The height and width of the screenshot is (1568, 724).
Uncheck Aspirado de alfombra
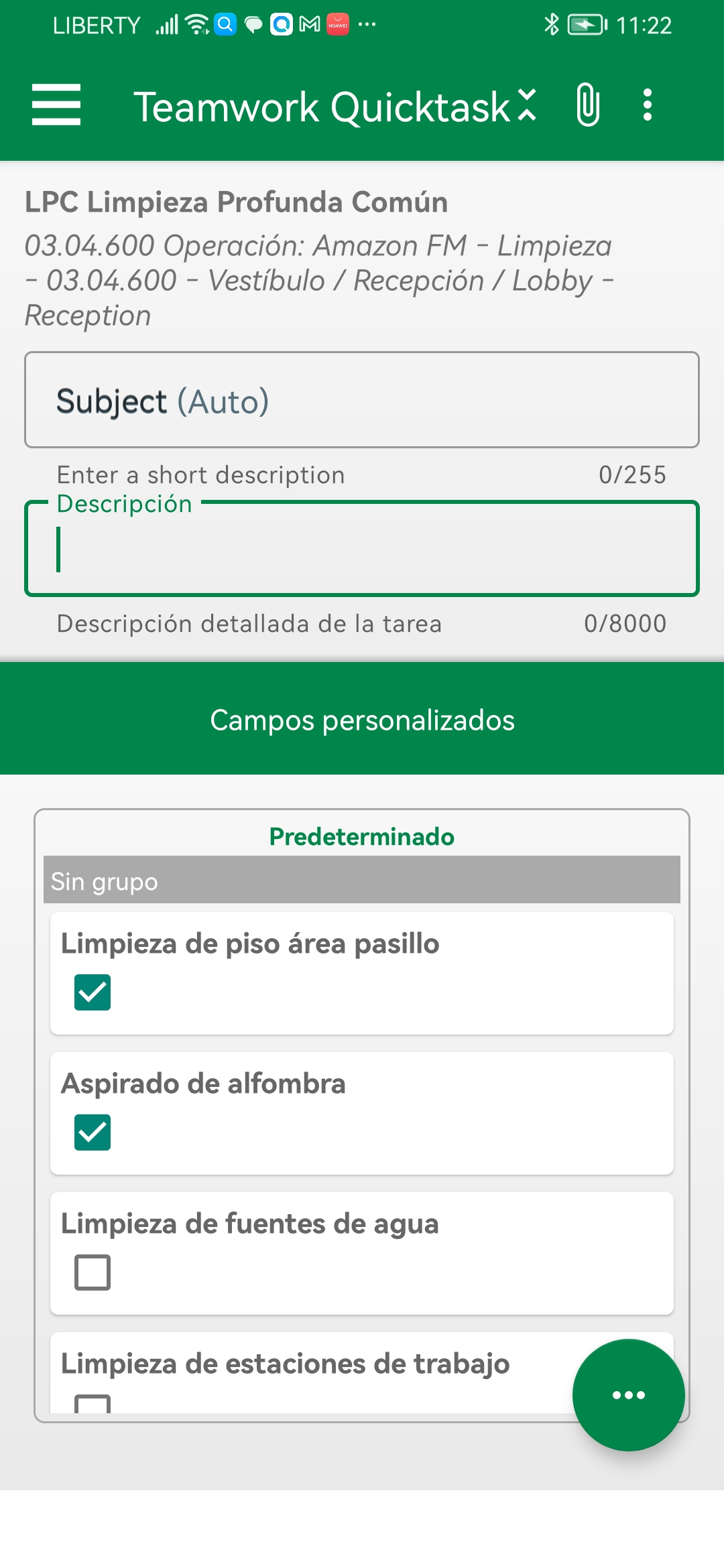click(93, 1132)
